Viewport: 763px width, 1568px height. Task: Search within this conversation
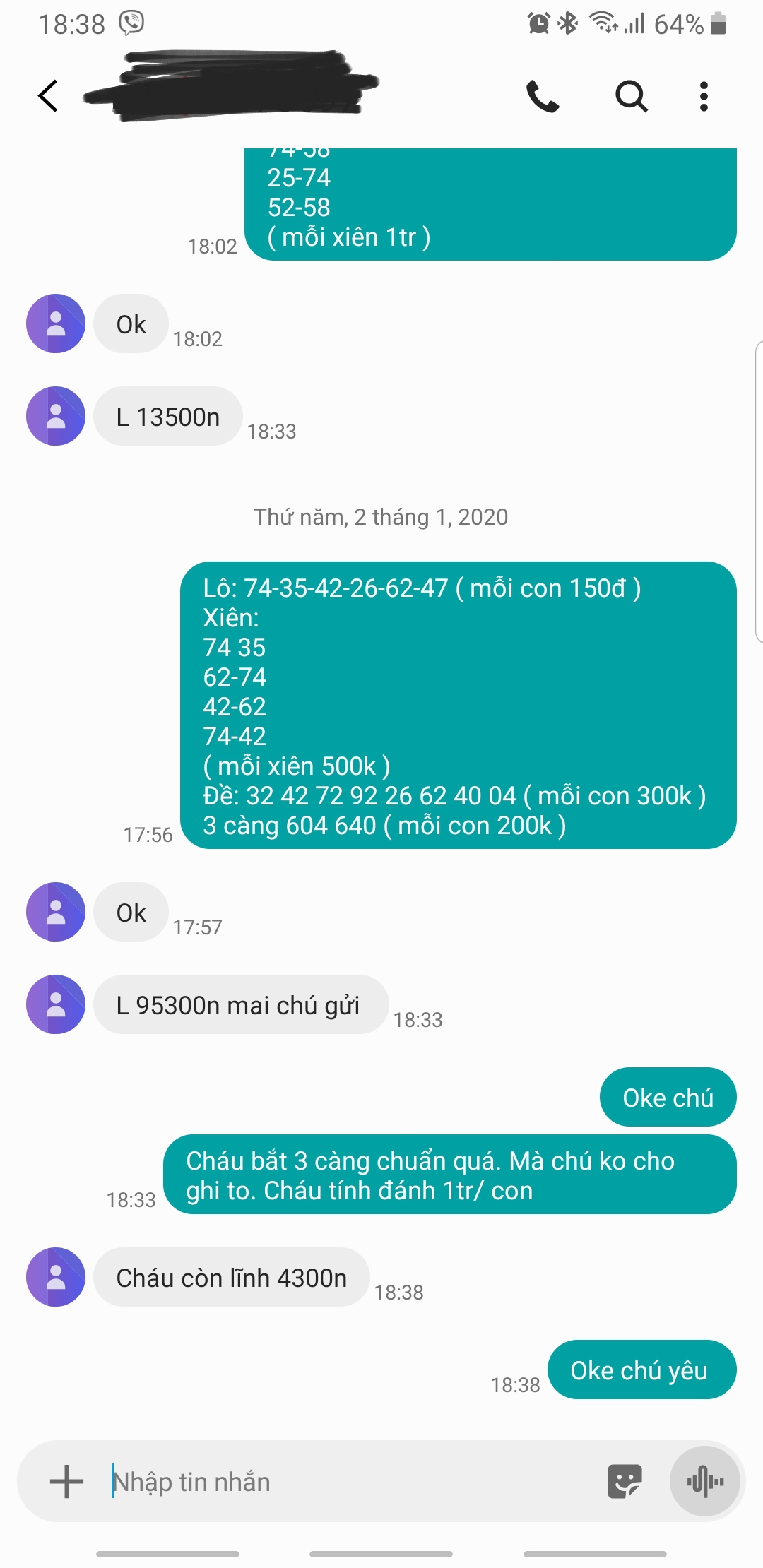(x=631, y=96)
